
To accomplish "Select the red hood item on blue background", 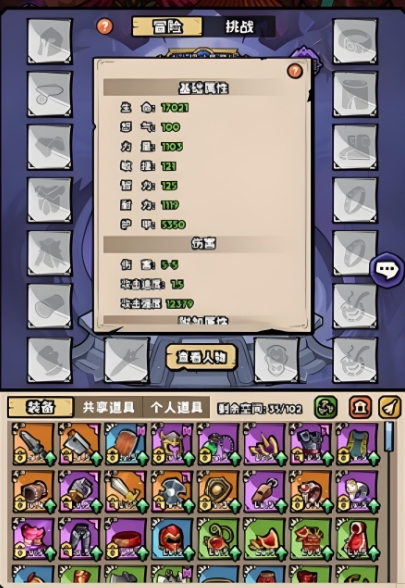I will [172, 539].
